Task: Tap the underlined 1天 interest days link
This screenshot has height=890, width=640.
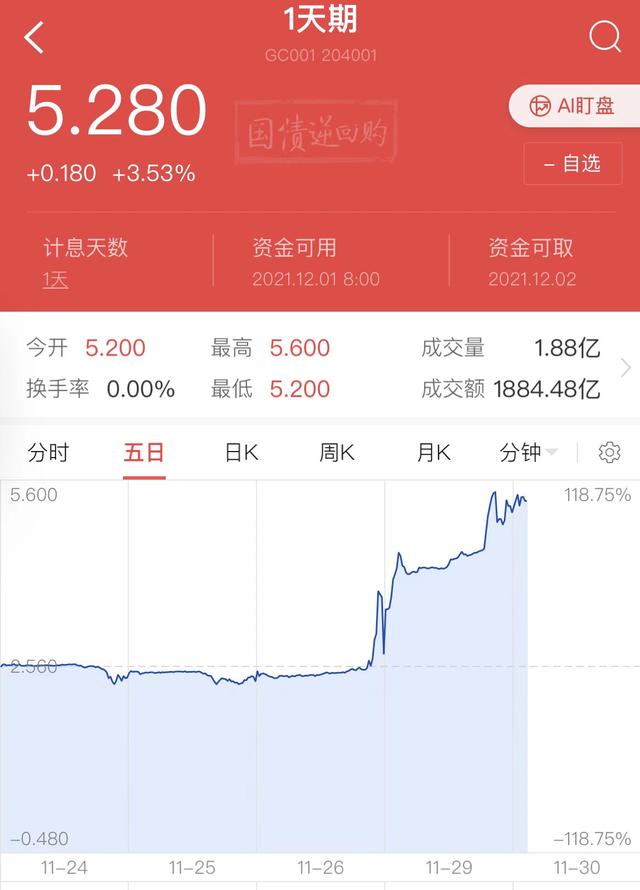Action: 56,280
